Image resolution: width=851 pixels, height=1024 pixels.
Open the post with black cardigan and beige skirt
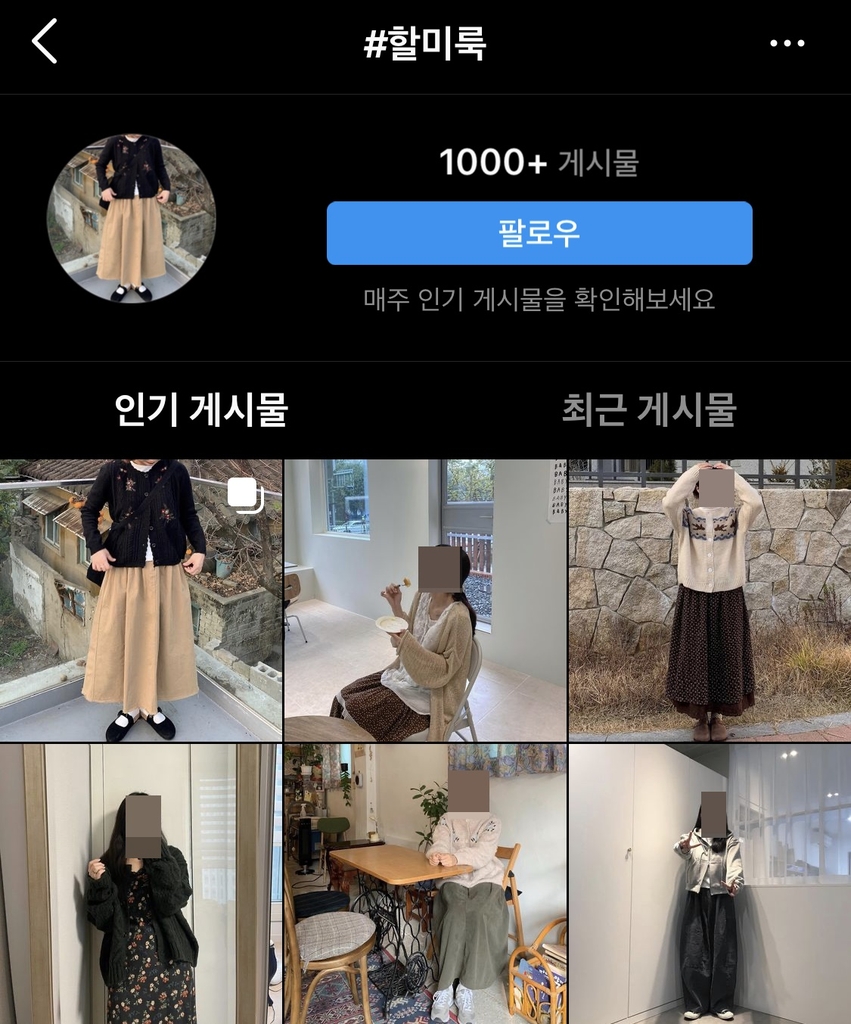[140, 600]
